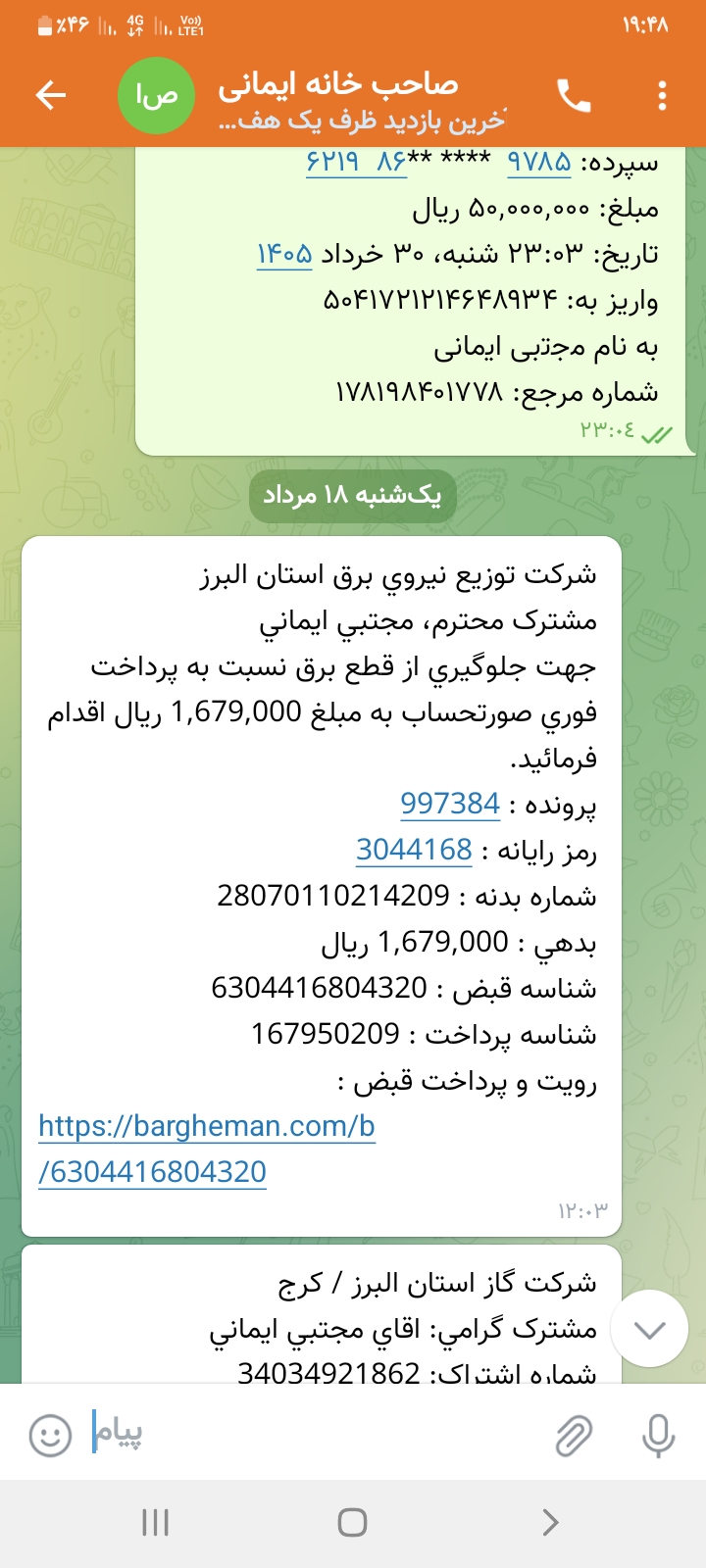Screen dimensions: 706x1568
Task: Tap the linked year ۱۴۰۵
Action: 284,254
